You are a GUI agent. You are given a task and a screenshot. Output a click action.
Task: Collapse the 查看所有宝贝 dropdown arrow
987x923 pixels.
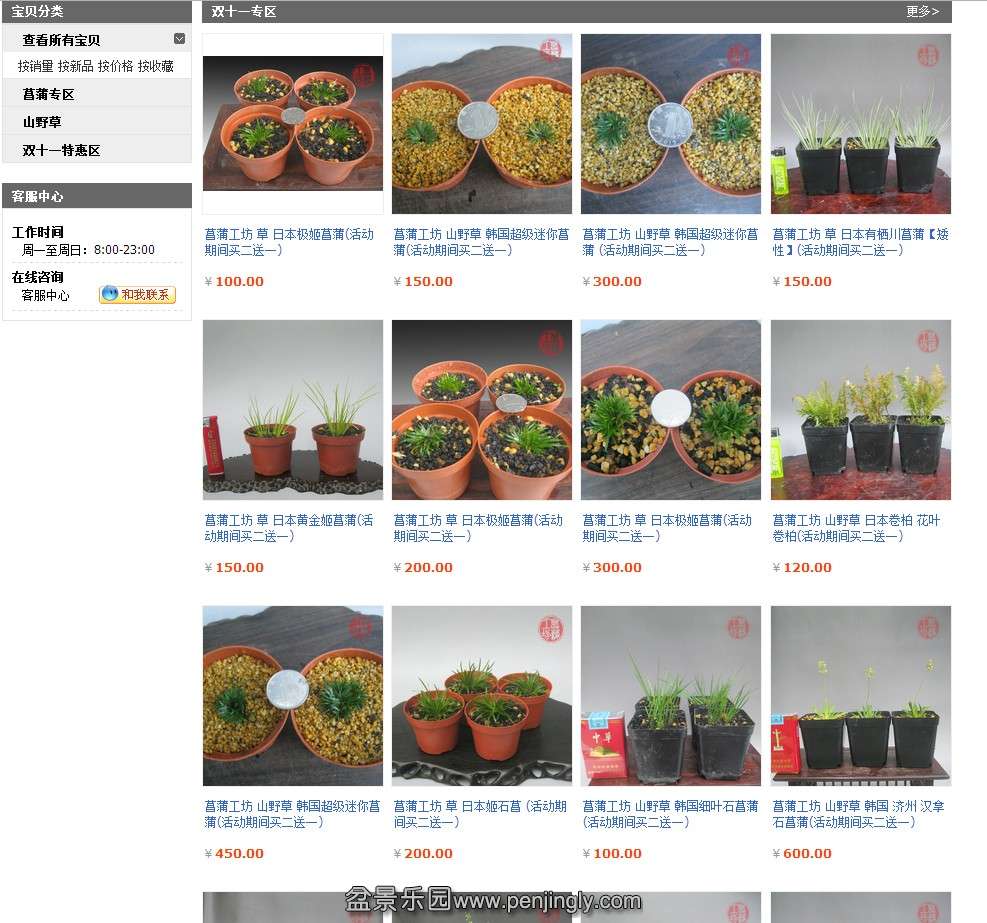click(x=179, y=39)
